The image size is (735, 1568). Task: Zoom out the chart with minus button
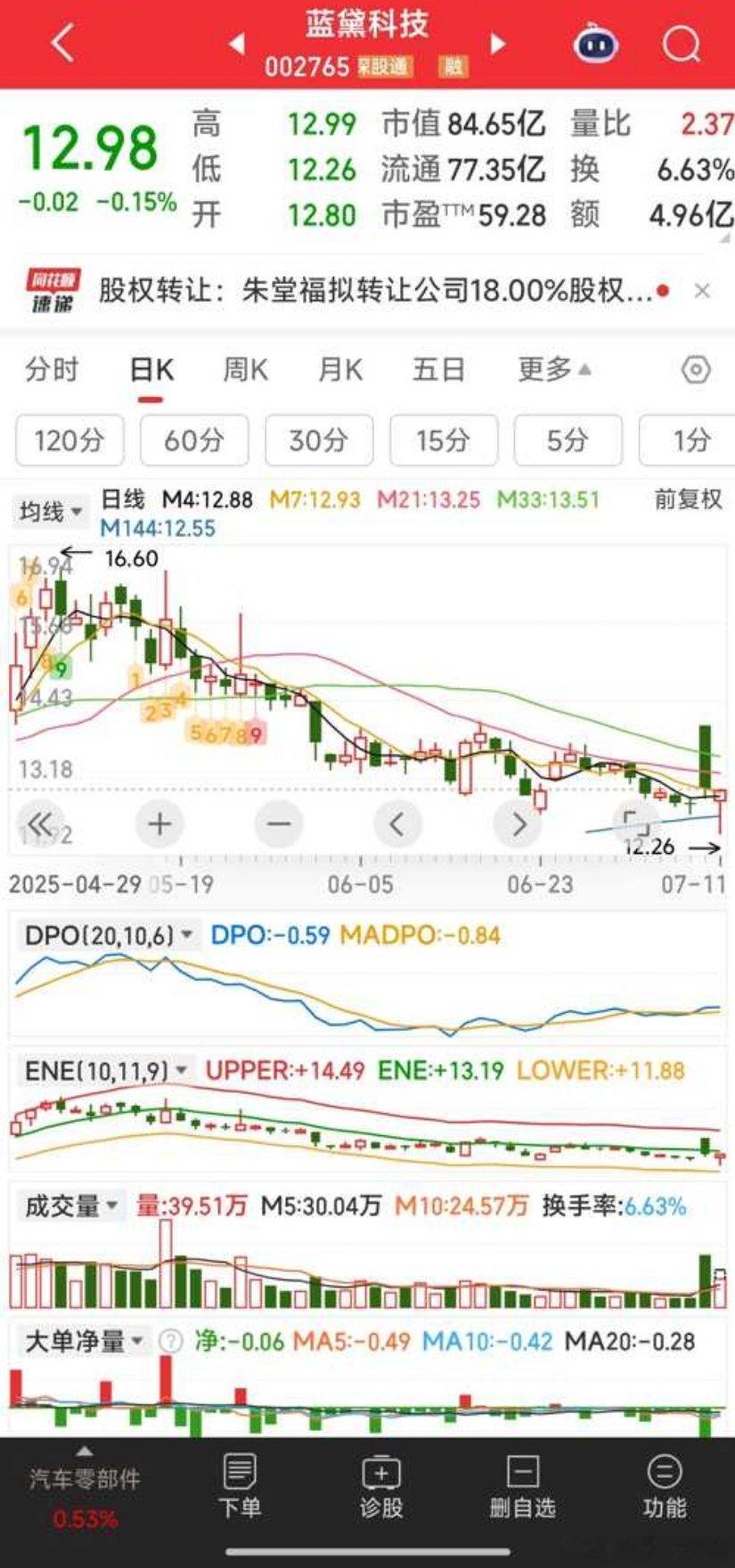tap(279, 825)
